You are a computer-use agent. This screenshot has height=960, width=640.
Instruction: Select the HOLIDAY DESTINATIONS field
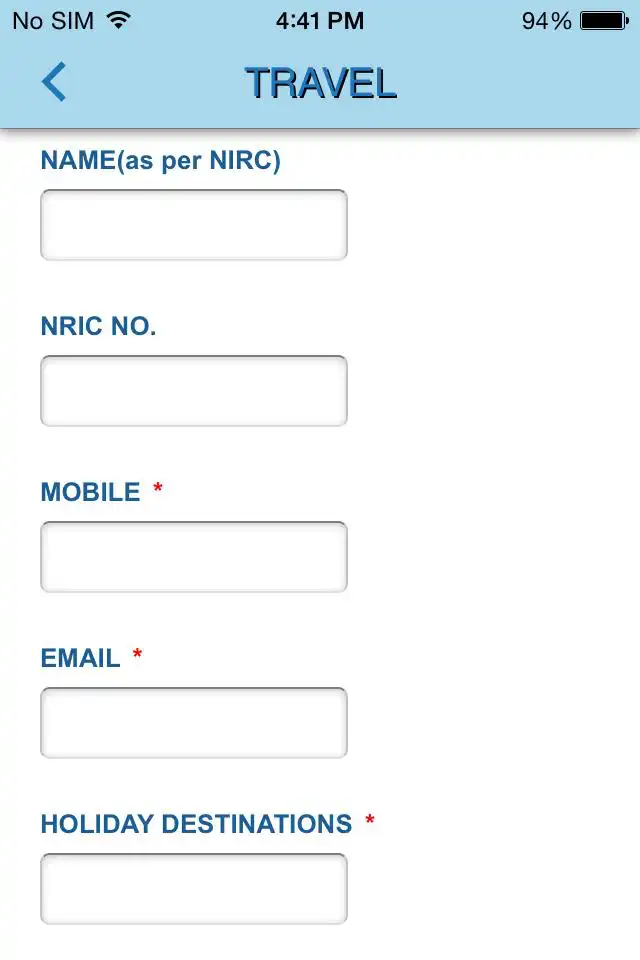(x=194, y=889)
